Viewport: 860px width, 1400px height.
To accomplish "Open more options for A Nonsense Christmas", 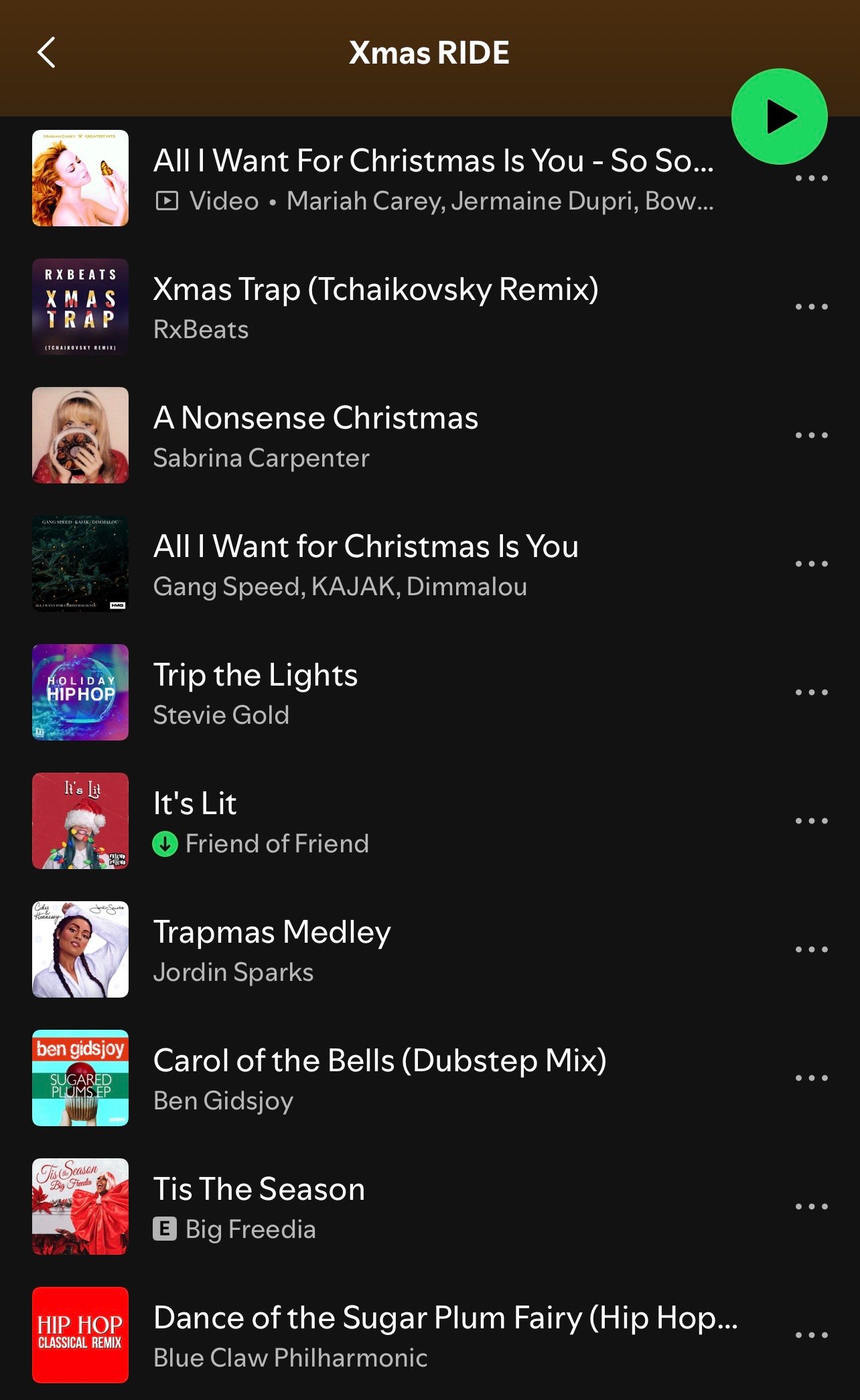I will tap(811, 435).
